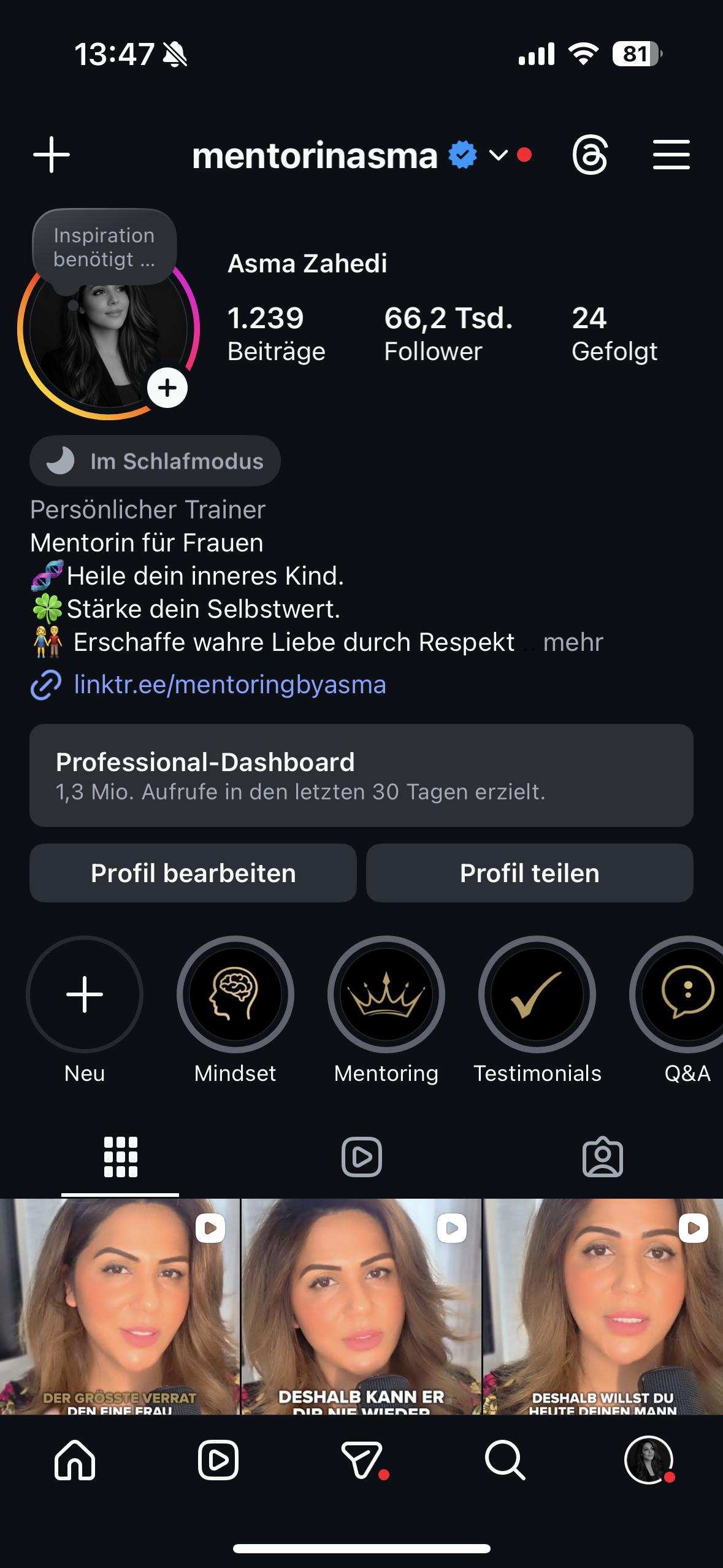The height and width of the screenshot is (1568, 723).
Task: Tap the "Im Schlafmodus" status chip
Action: [x=155, y=461]
